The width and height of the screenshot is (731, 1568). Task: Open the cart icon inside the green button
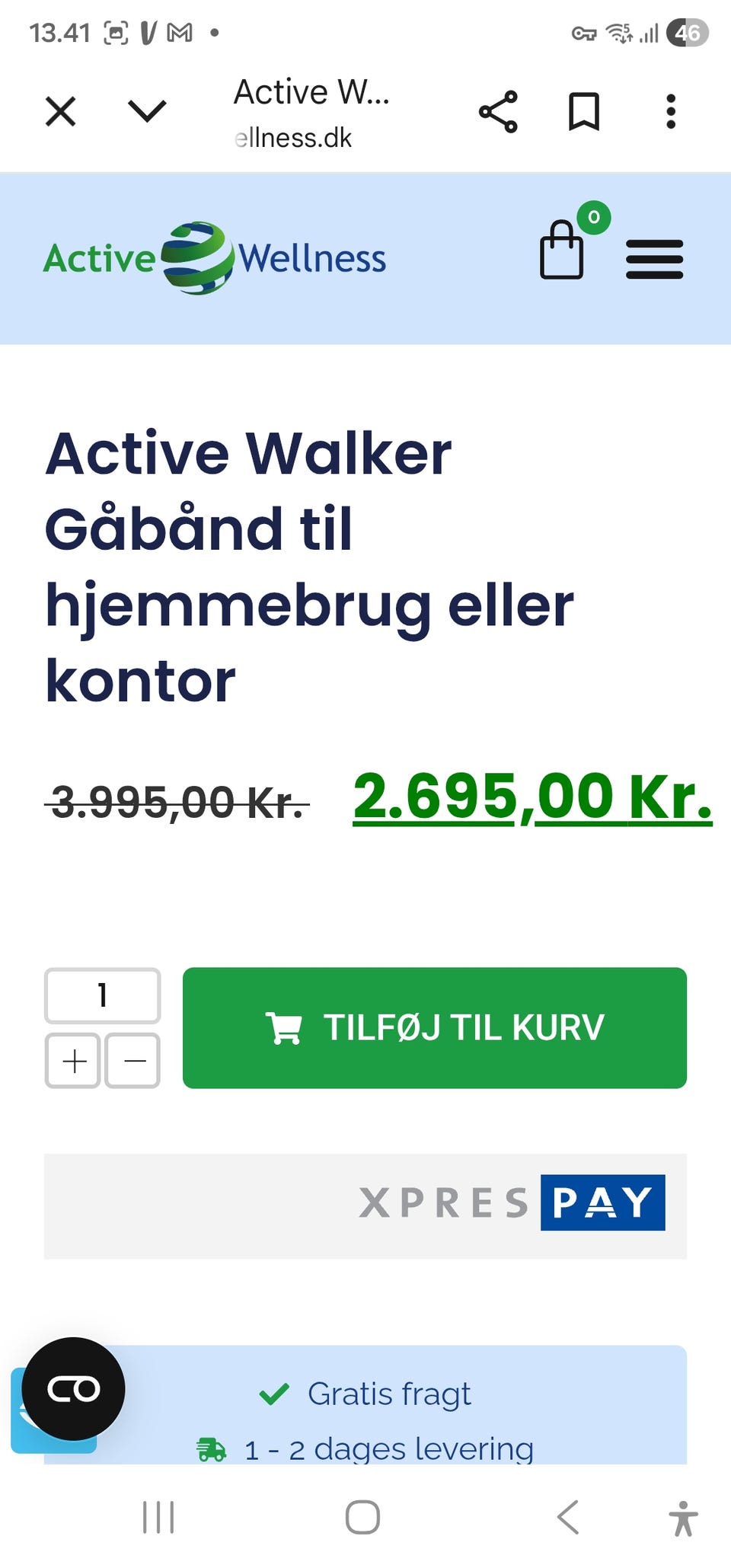[283, 1028]
